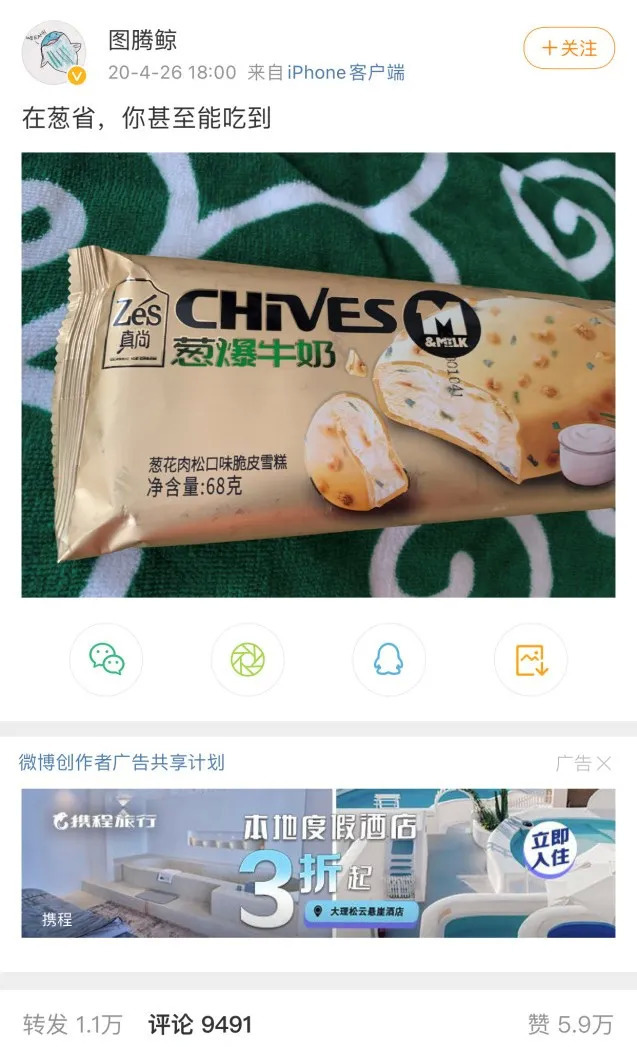637x1047 pixels.
Task: Share the post to WeChat
Action: click(106, 659)
